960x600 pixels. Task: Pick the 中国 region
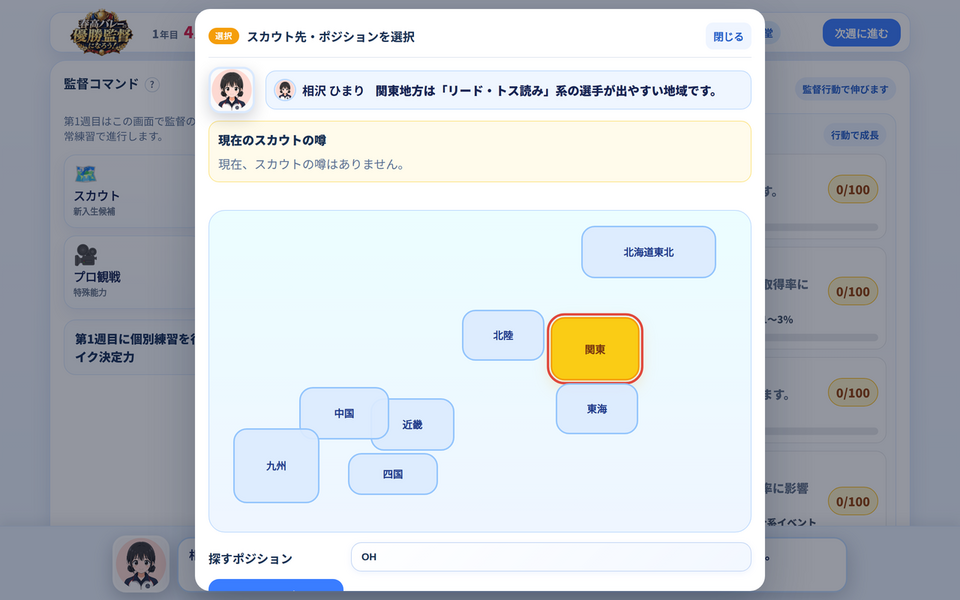(343, 413)
